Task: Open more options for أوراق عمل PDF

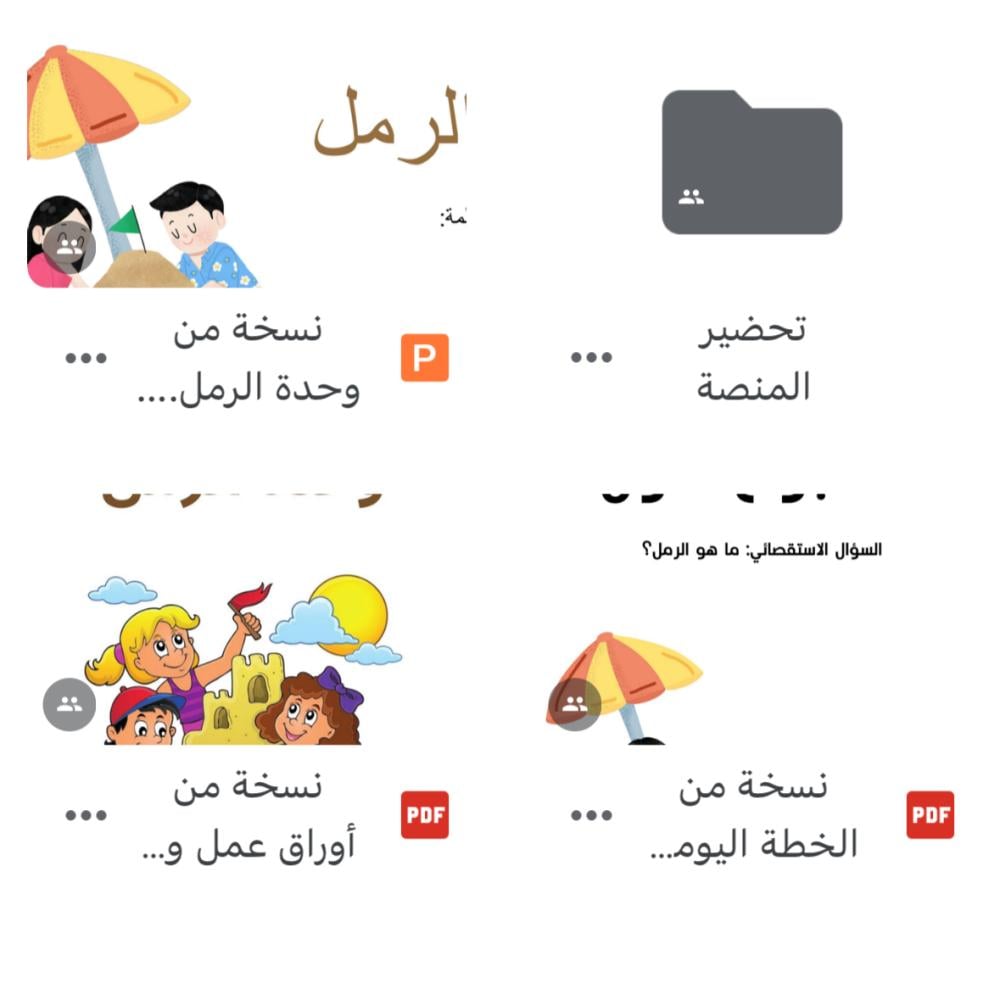Action: pos(86,816)
